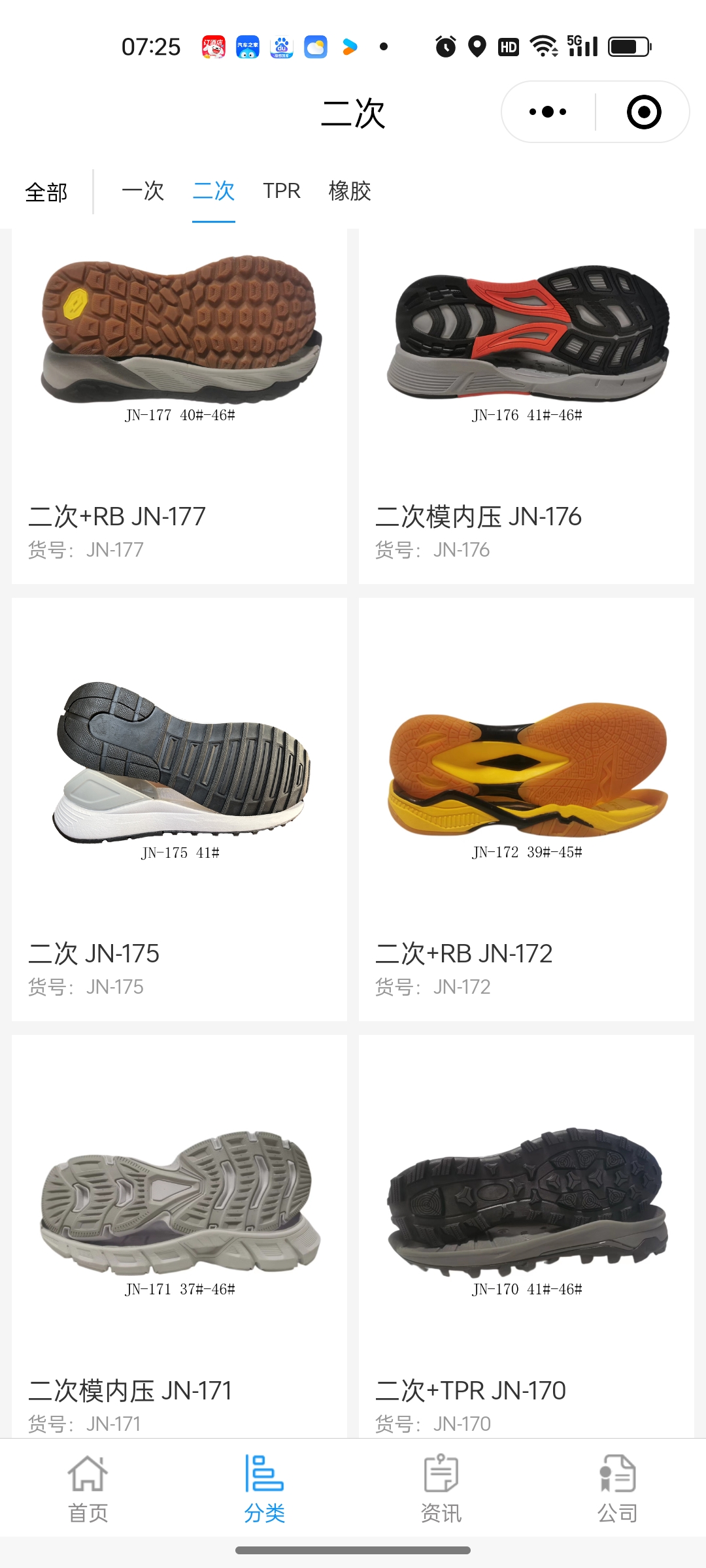This screenshot has height=1568, width=706.
Task: View details of 二次+RB JN-172
Action: tap(526, 809)
